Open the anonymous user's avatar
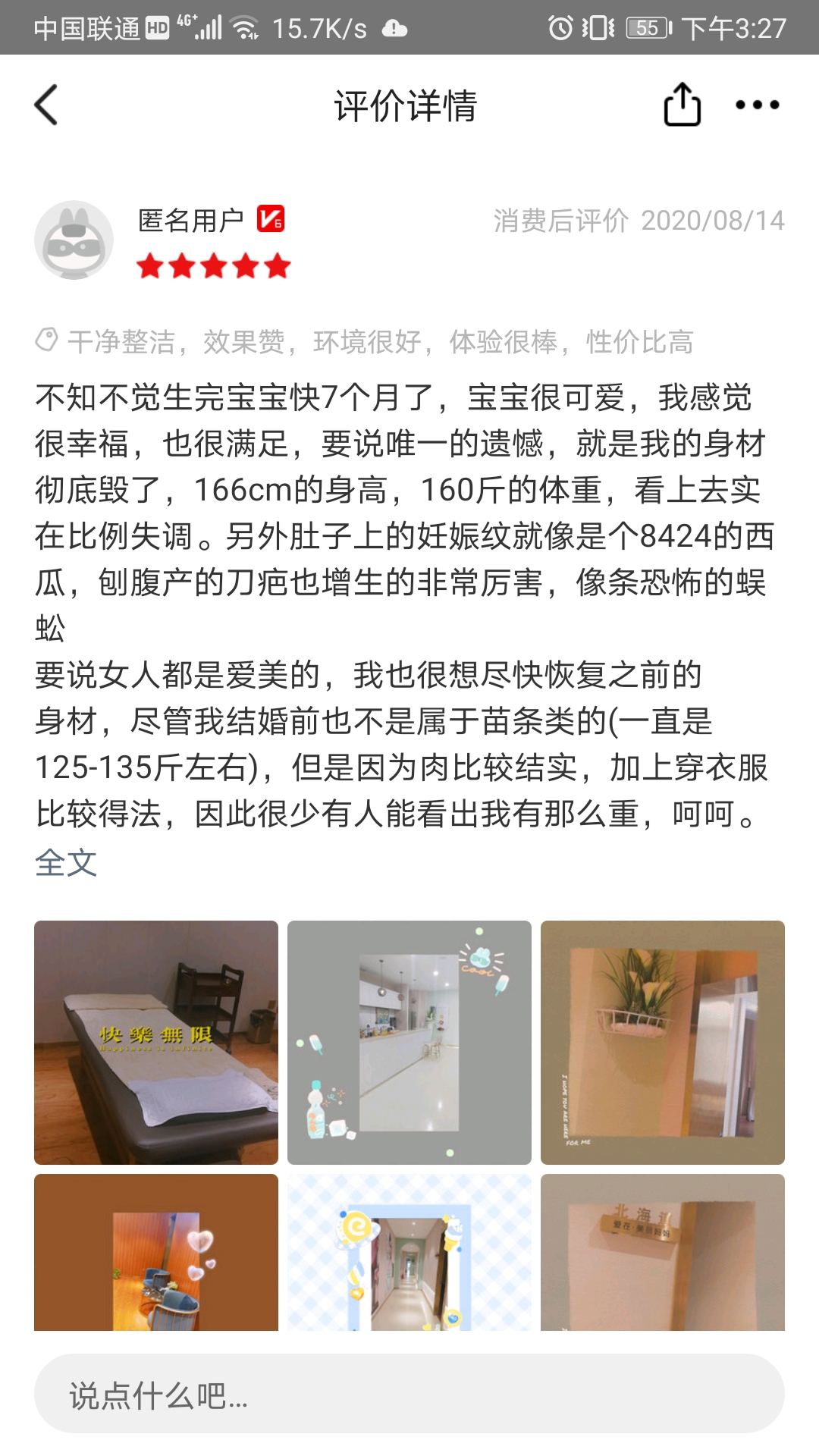Image resolution: width=819 pixels, height=1456 pixels. tap(74, 240)
